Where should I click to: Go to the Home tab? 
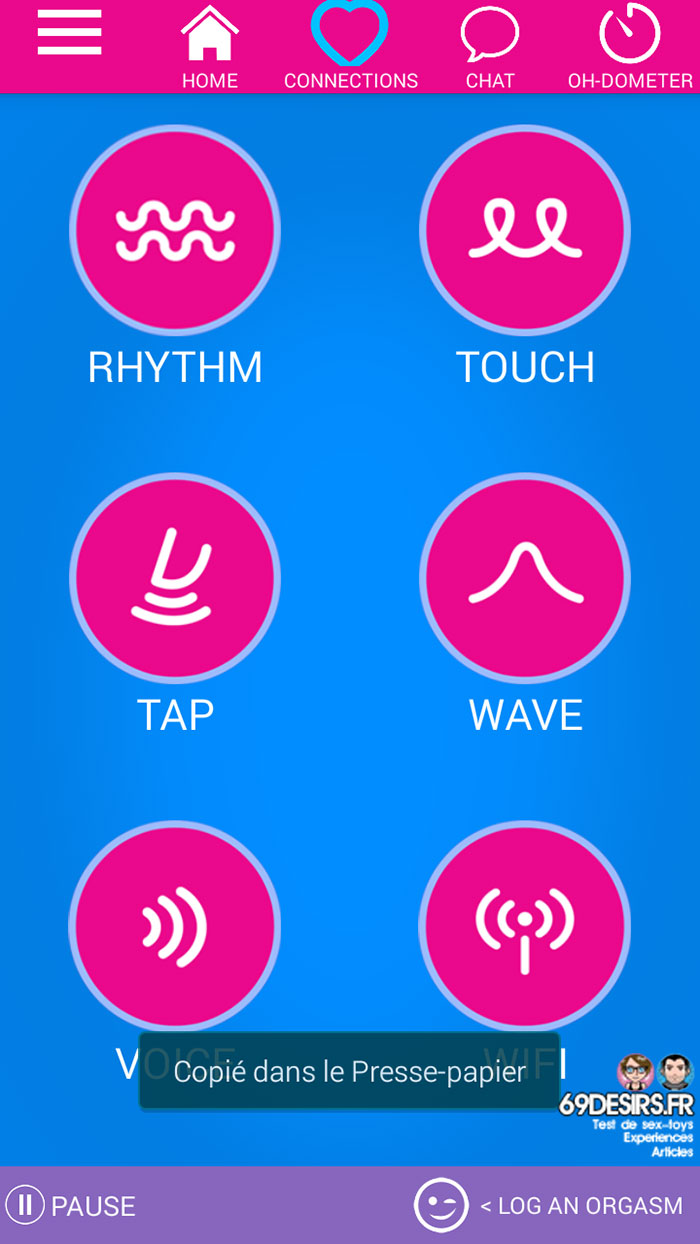(210, 47)
